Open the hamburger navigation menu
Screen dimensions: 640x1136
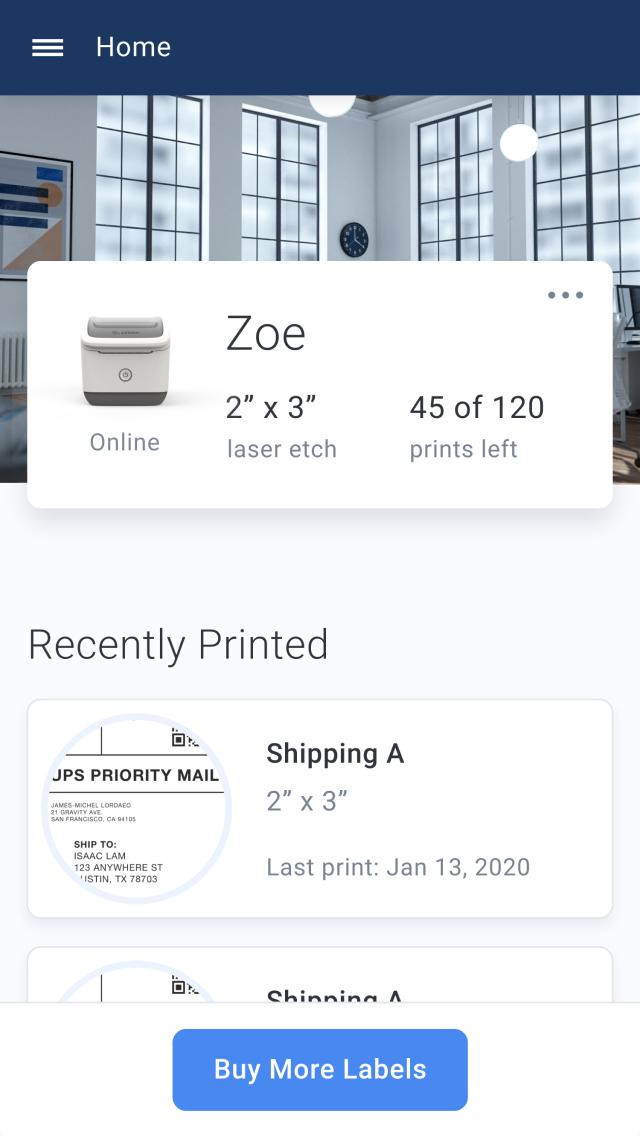[48, 48]
